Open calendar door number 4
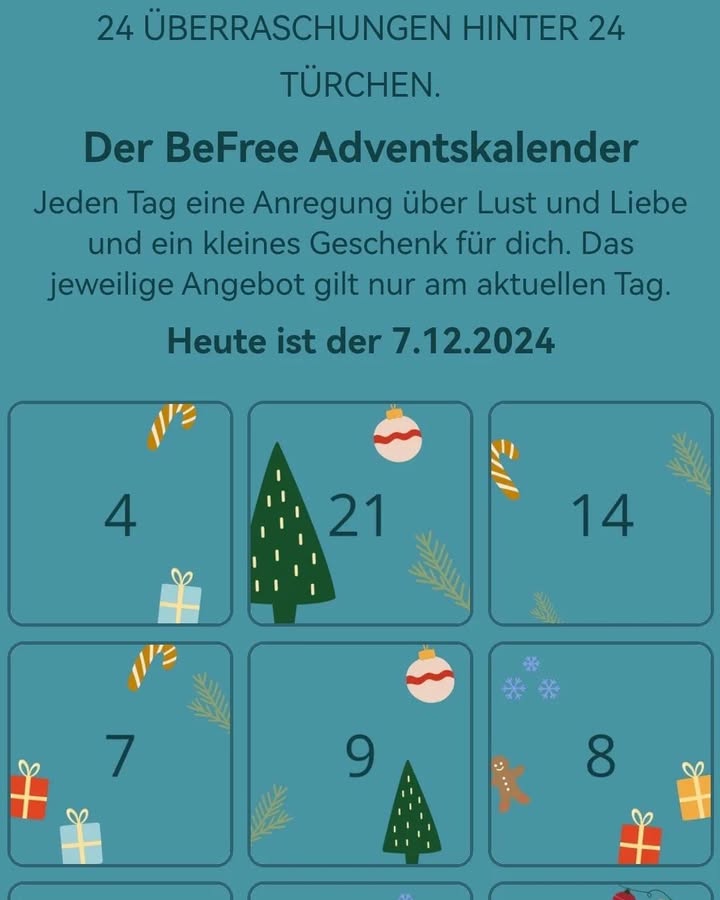The image size is (720, 900). coord(120,513)
